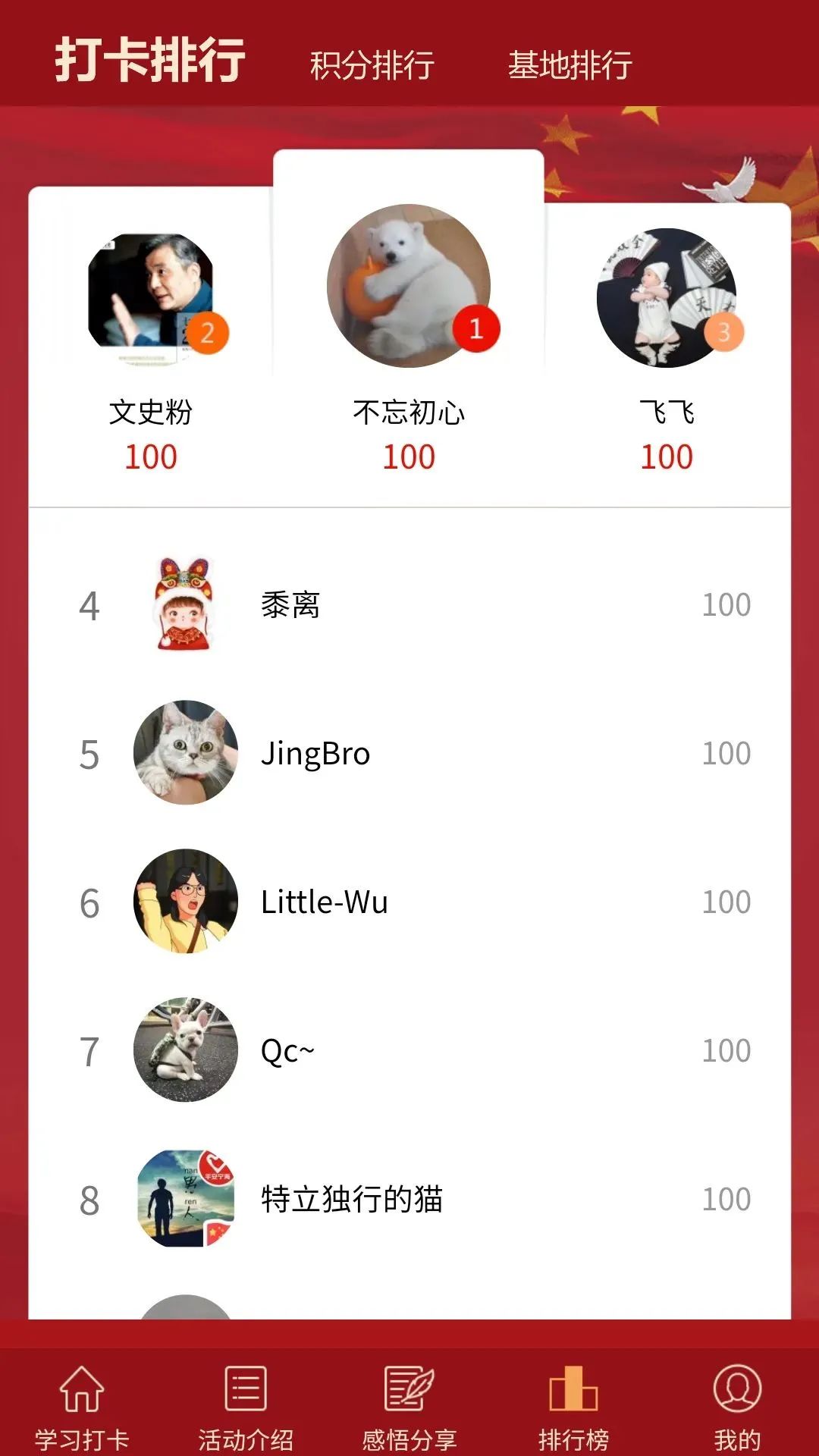This screenshot has width=819, height=1456.
Task: Open the row for 黍离
Action: pyautogui.click(x=409, y=605)
